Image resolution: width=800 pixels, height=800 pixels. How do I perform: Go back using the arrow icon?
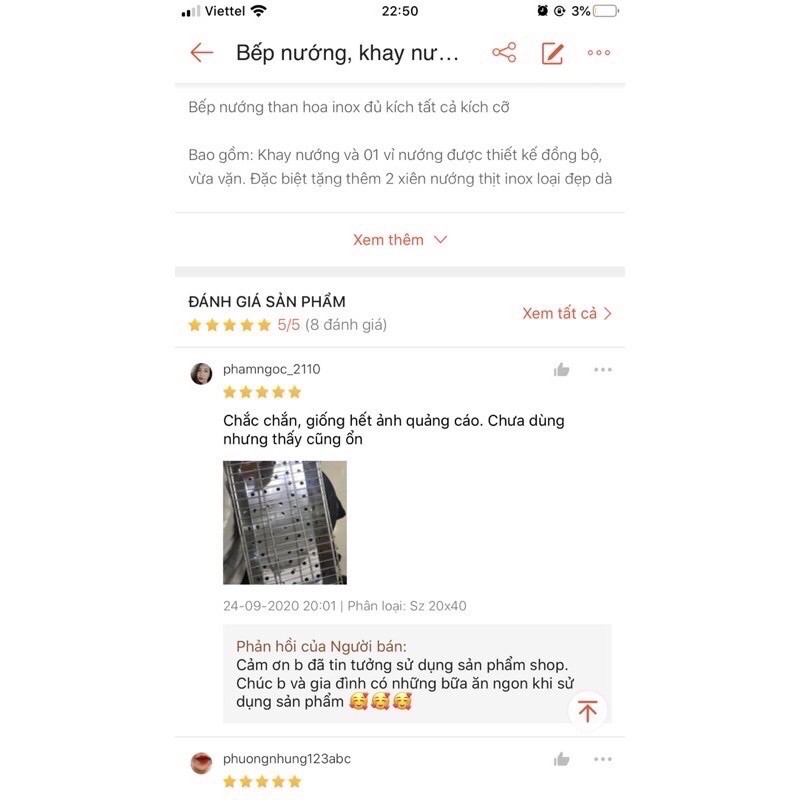point(202,53)
